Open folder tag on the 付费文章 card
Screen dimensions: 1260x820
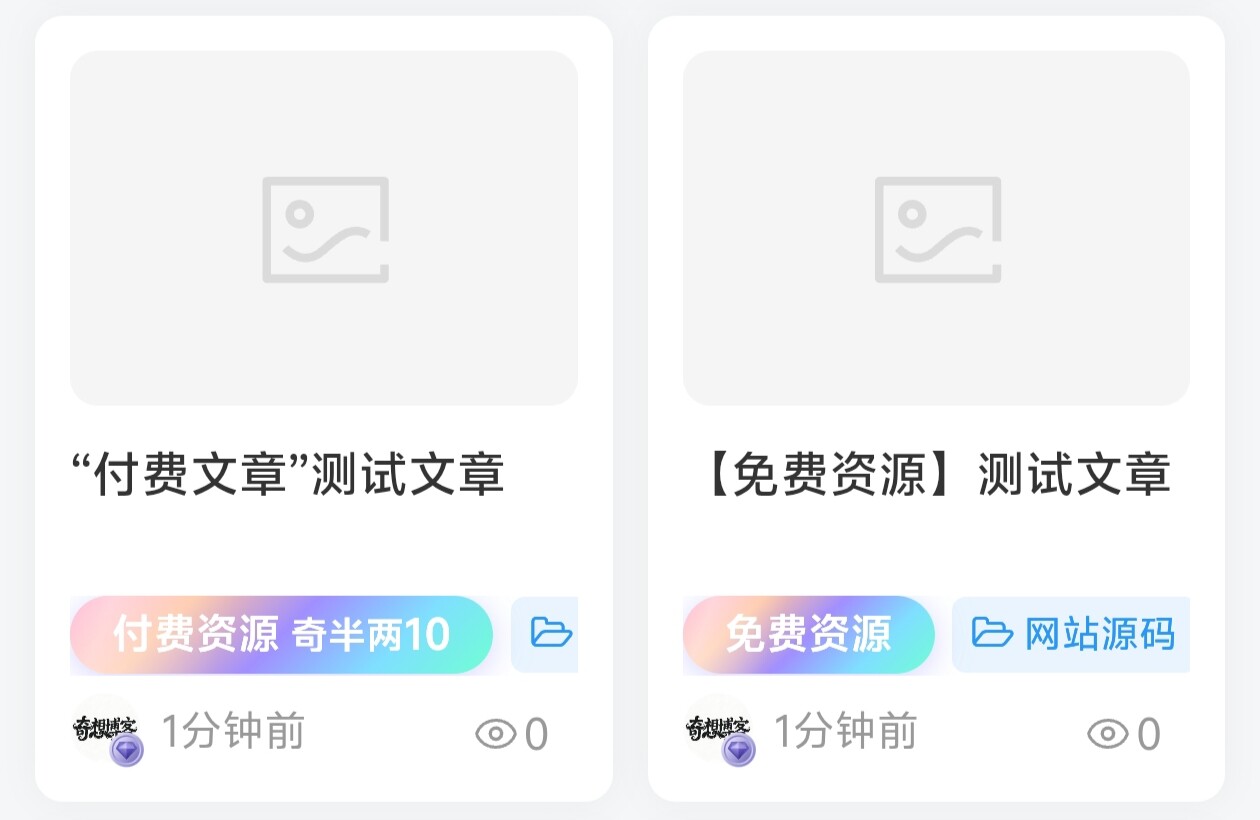coord(548,634)
